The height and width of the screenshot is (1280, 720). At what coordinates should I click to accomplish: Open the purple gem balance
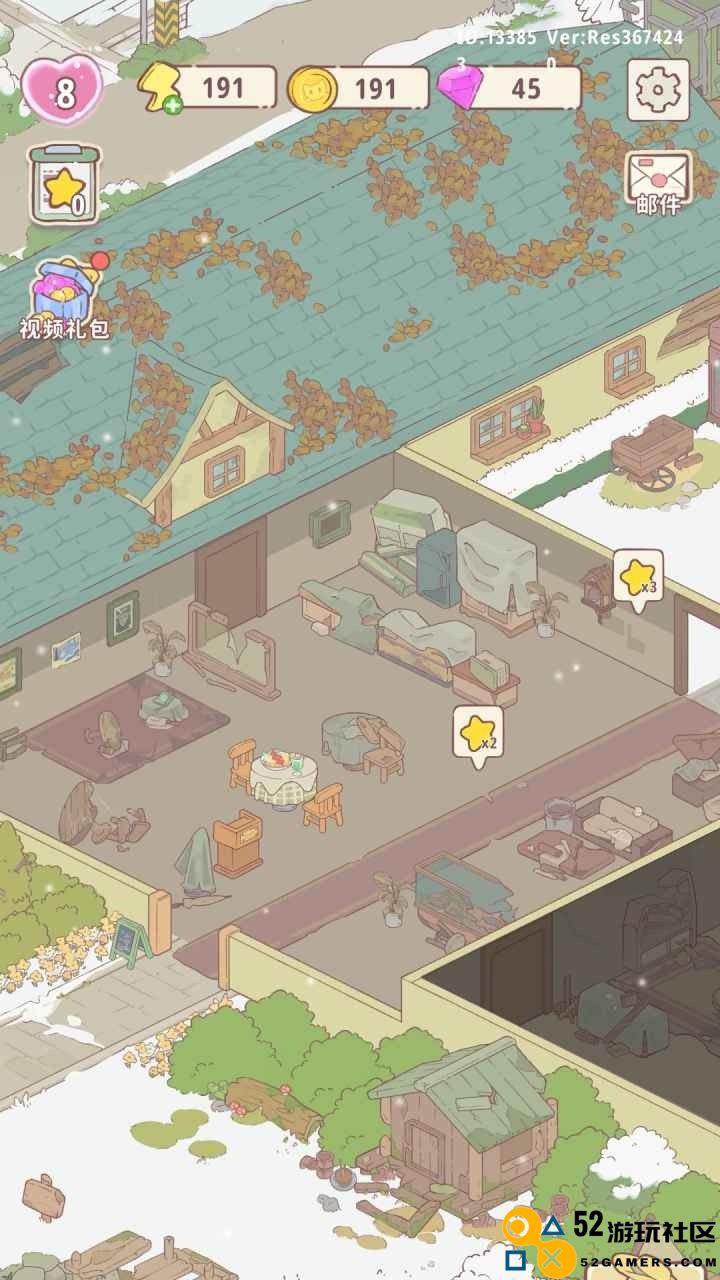pyautogui.click(x=508, y=89)
